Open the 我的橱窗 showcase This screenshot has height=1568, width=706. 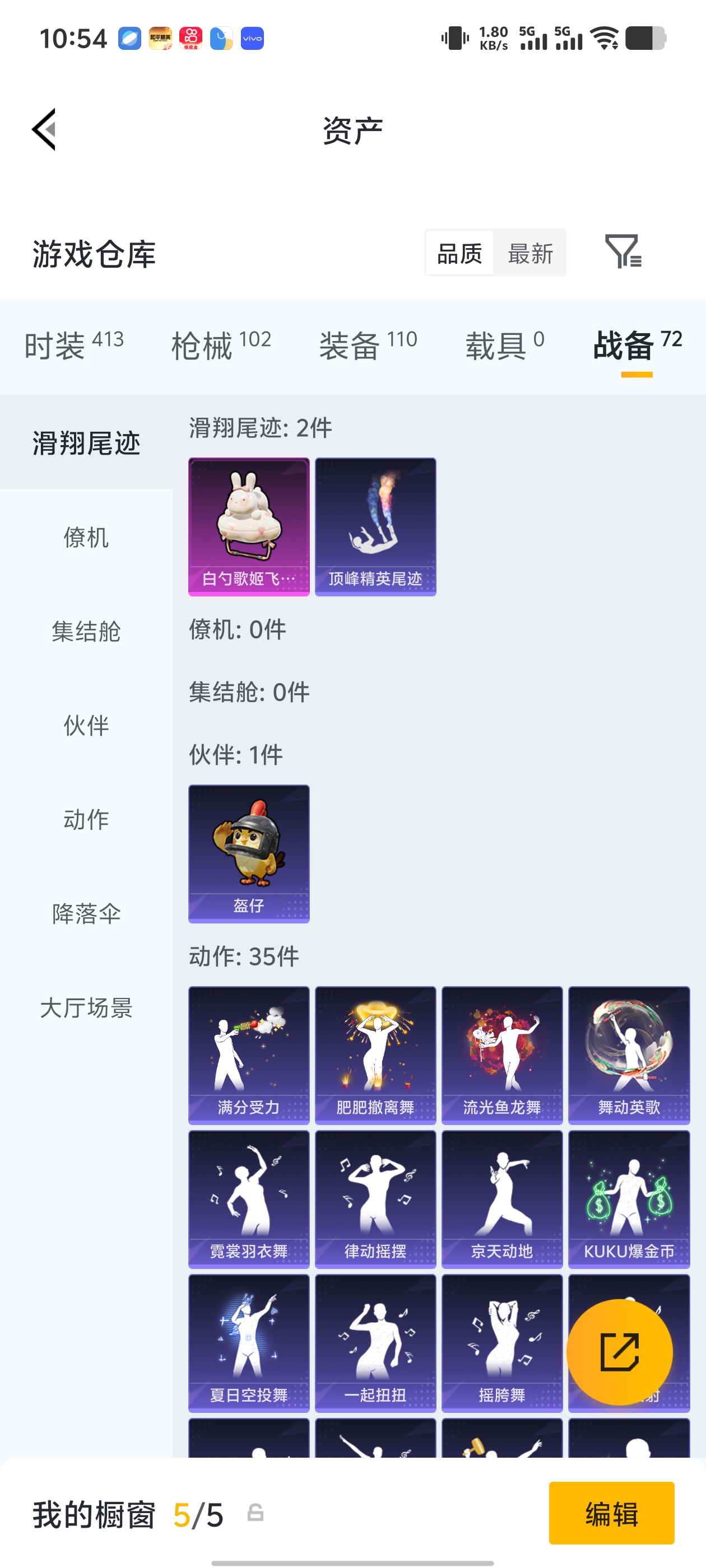point(95,1515)
